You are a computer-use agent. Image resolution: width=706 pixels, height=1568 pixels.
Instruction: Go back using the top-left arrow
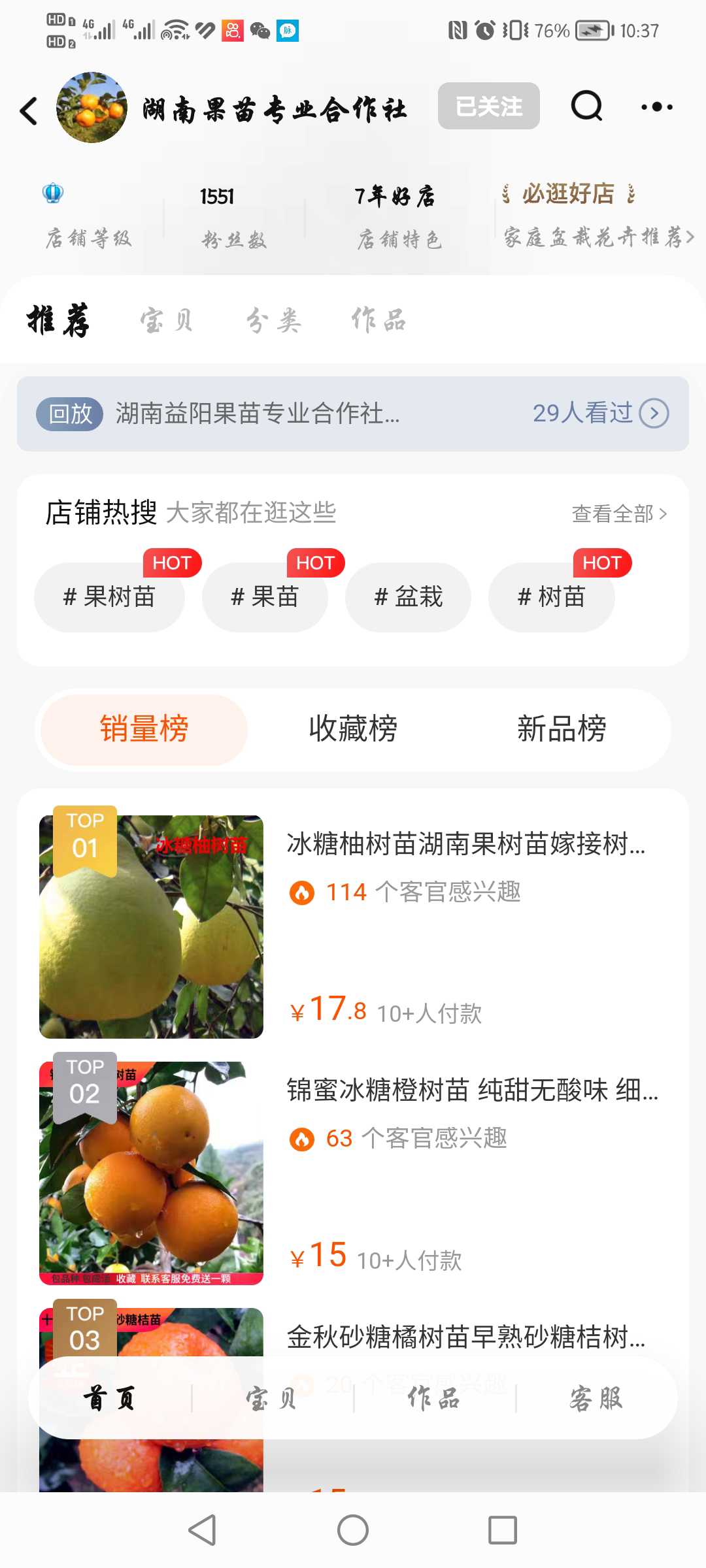pyautogui.click(x=29, y=110)
